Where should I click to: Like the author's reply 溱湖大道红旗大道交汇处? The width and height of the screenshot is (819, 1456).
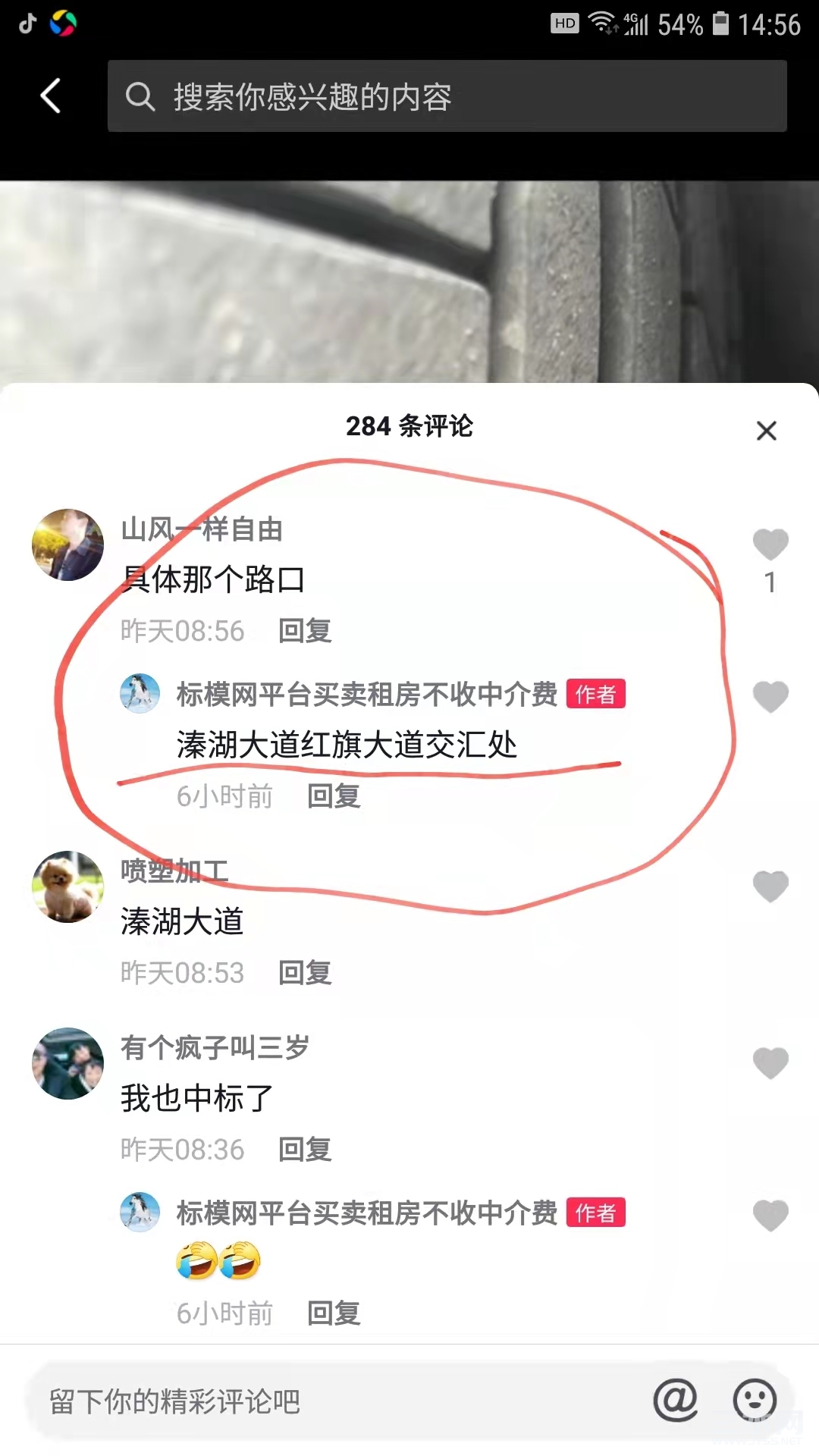[770, 696]
